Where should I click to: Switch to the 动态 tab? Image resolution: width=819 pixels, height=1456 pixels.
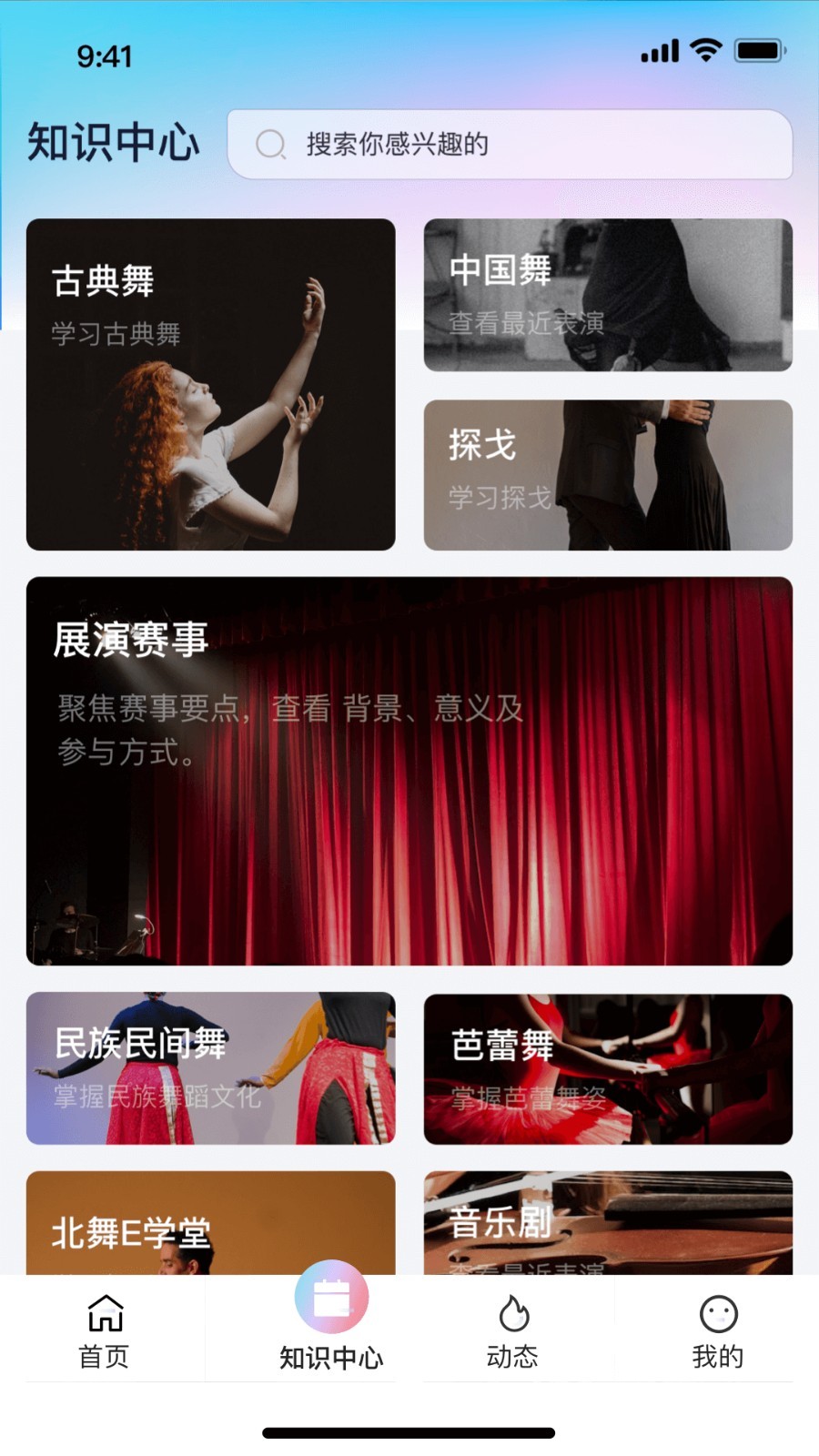(513, 1329)
